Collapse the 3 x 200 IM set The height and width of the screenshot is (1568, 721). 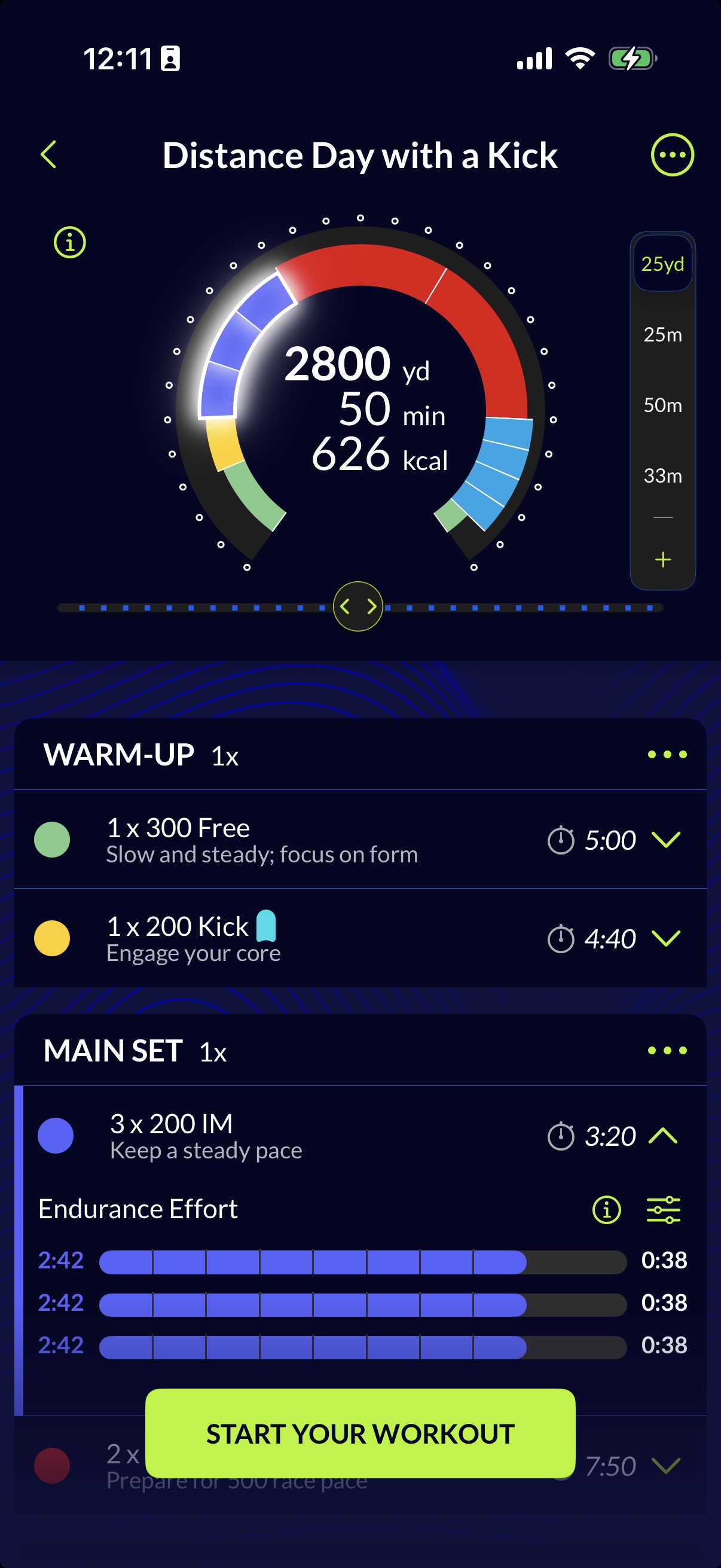click(663, 1136)
